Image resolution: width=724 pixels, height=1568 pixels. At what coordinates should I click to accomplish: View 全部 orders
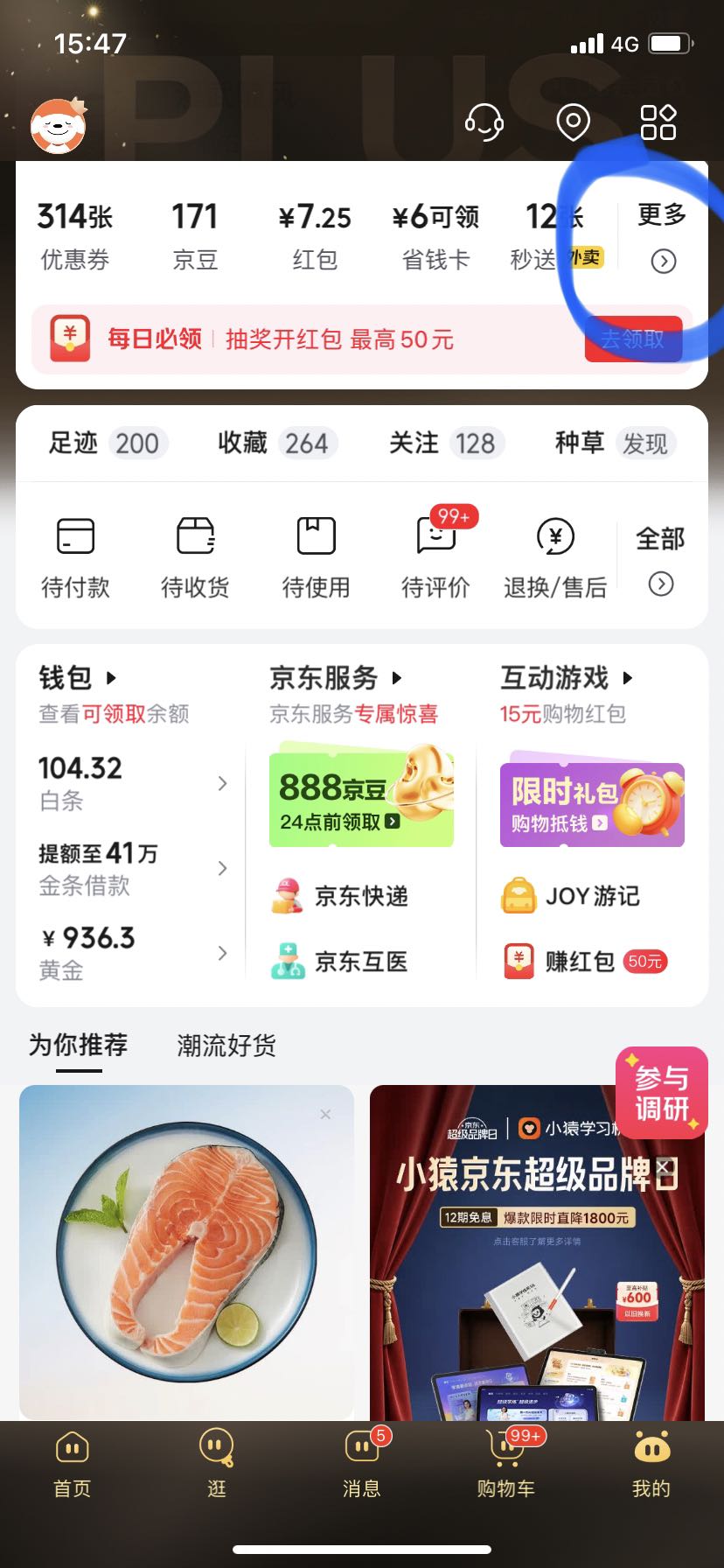(661, 560)
